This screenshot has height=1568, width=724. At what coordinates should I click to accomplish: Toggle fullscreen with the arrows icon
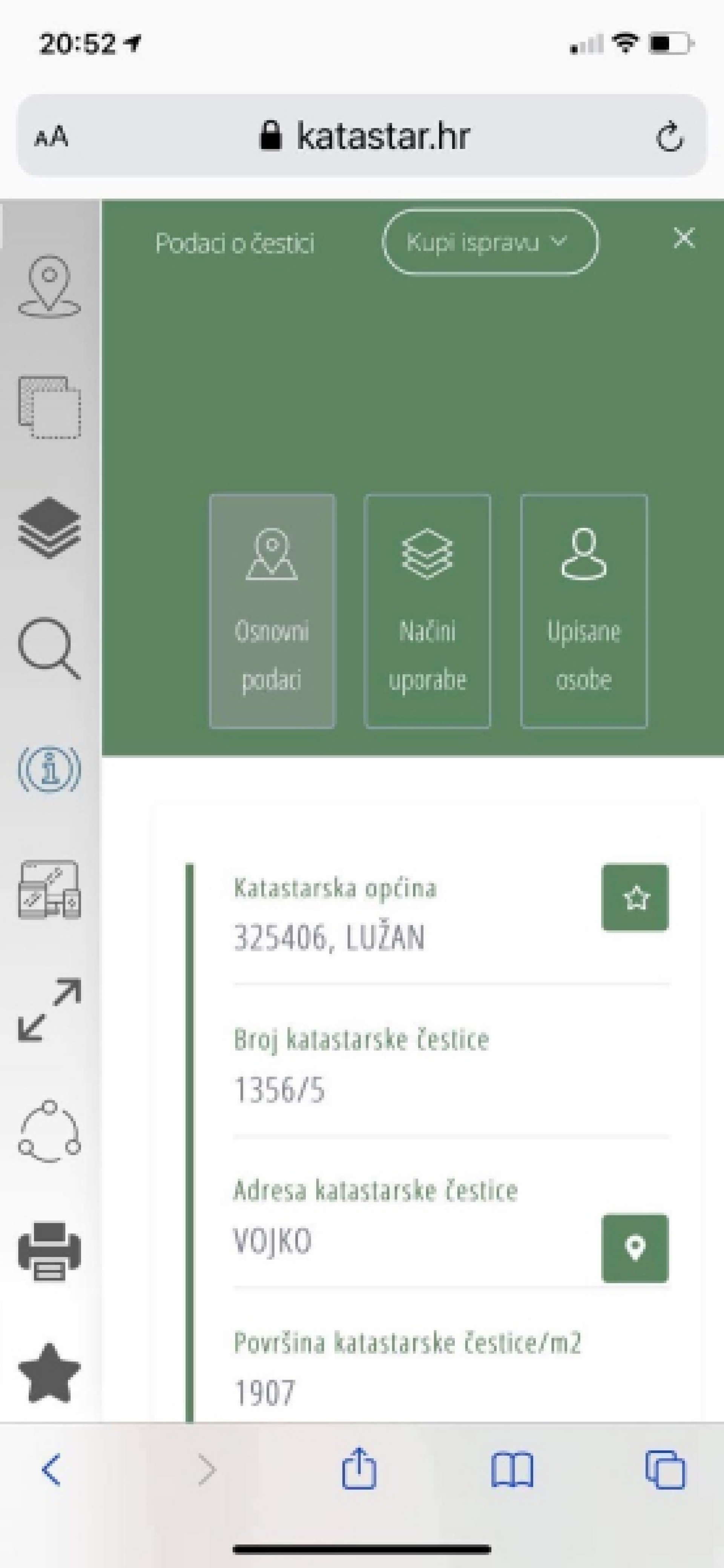49,1010
